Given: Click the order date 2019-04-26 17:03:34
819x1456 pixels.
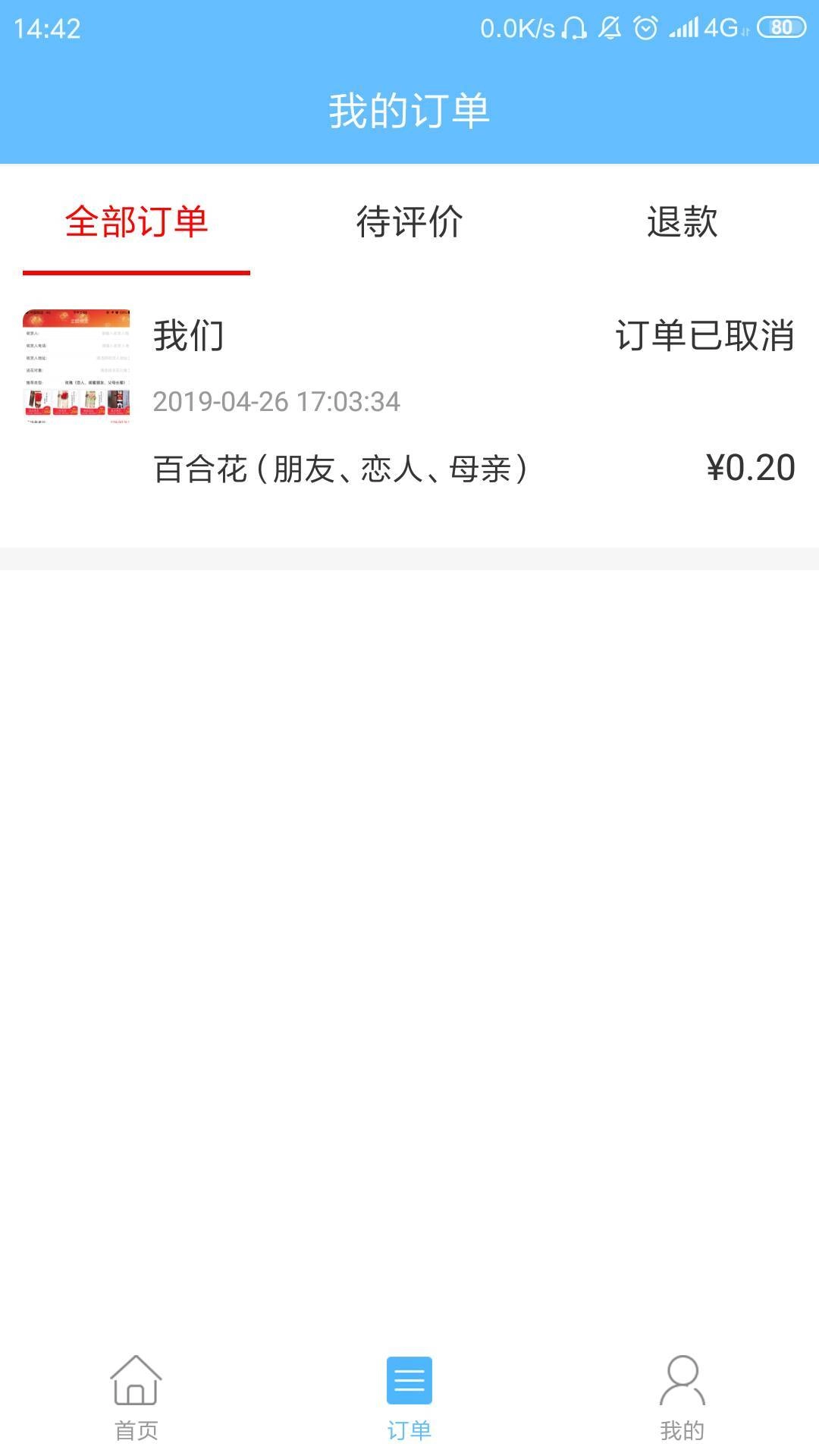Looking at the screenshot, I should [278, 404].
